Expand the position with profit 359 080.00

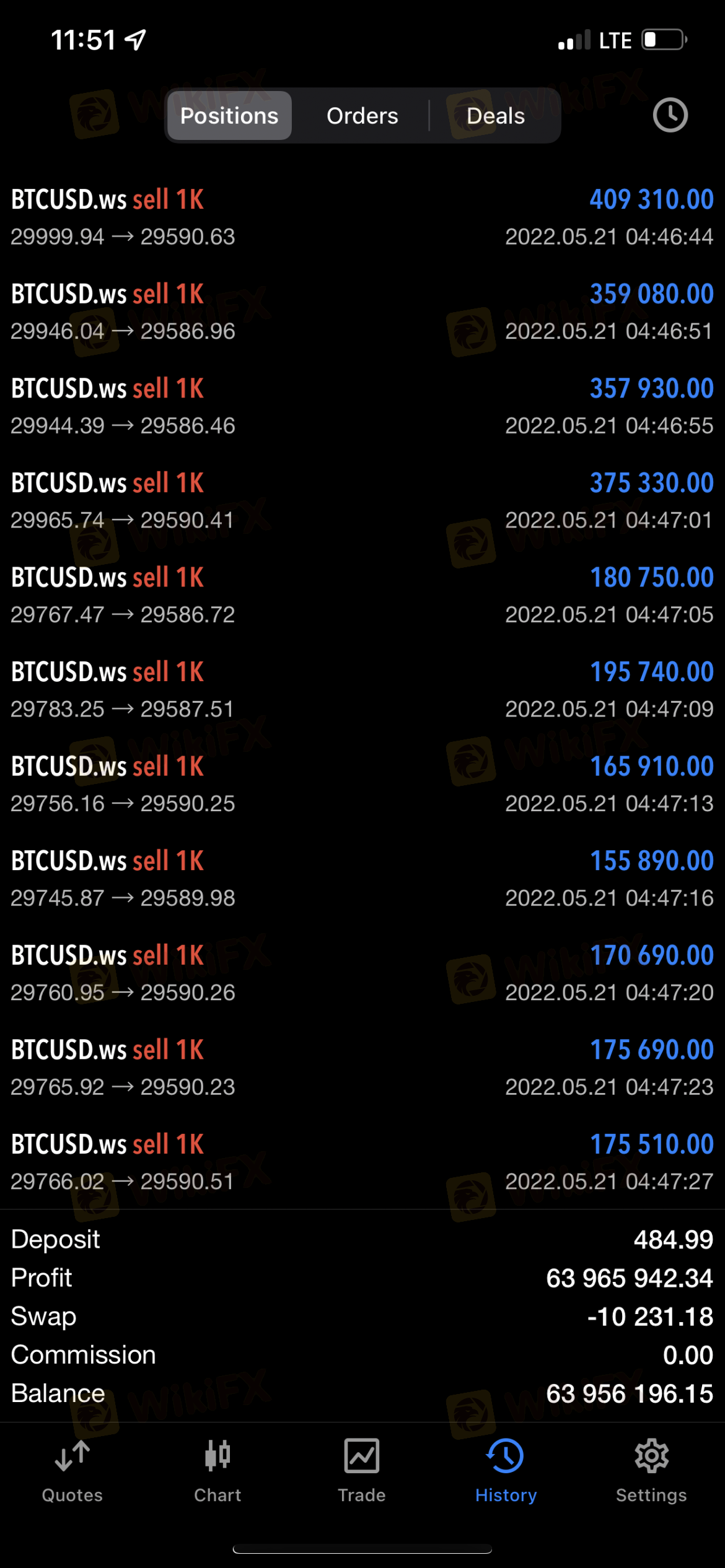pos(362,312)
